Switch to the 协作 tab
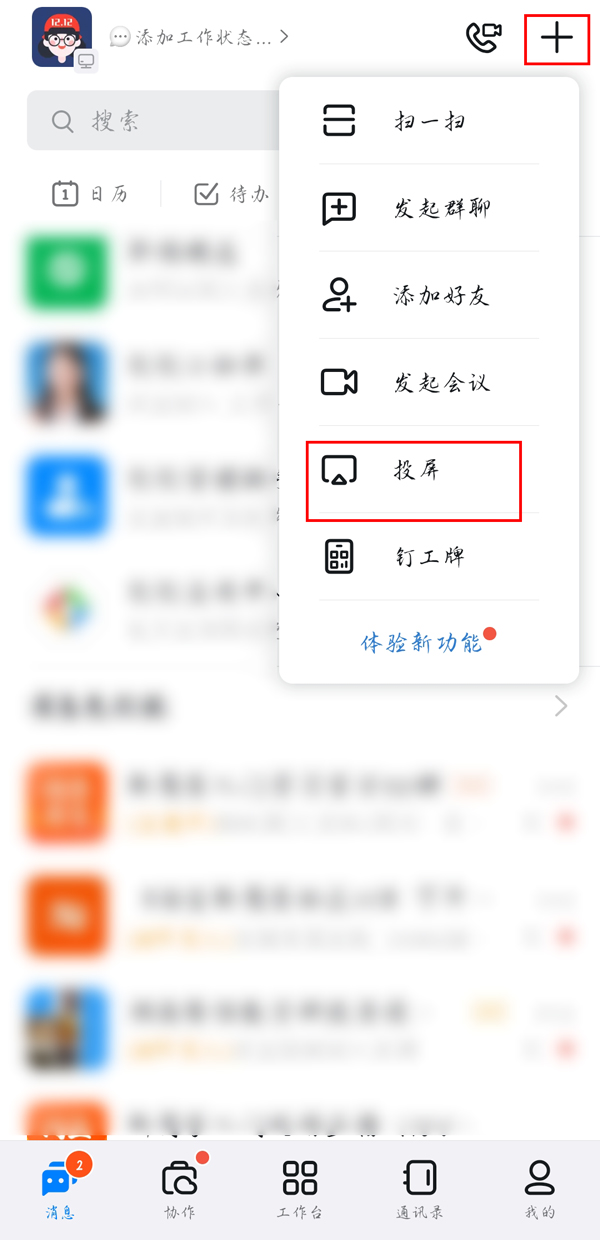The width and height of the screenshot is (600, 1240). pyautogui.click(x=180, y=1190)
